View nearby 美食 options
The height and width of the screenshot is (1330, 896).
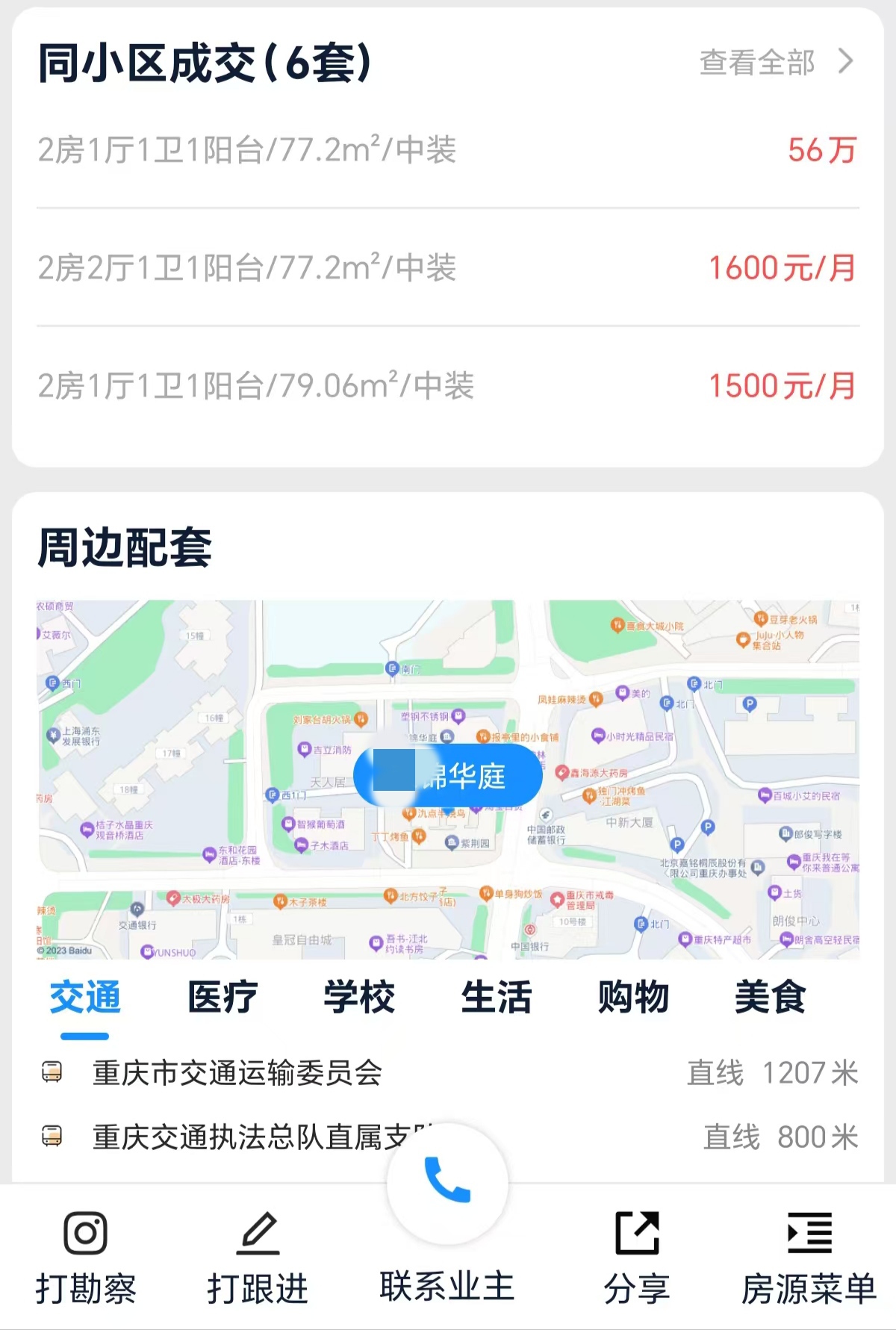[x=770, y=998]
